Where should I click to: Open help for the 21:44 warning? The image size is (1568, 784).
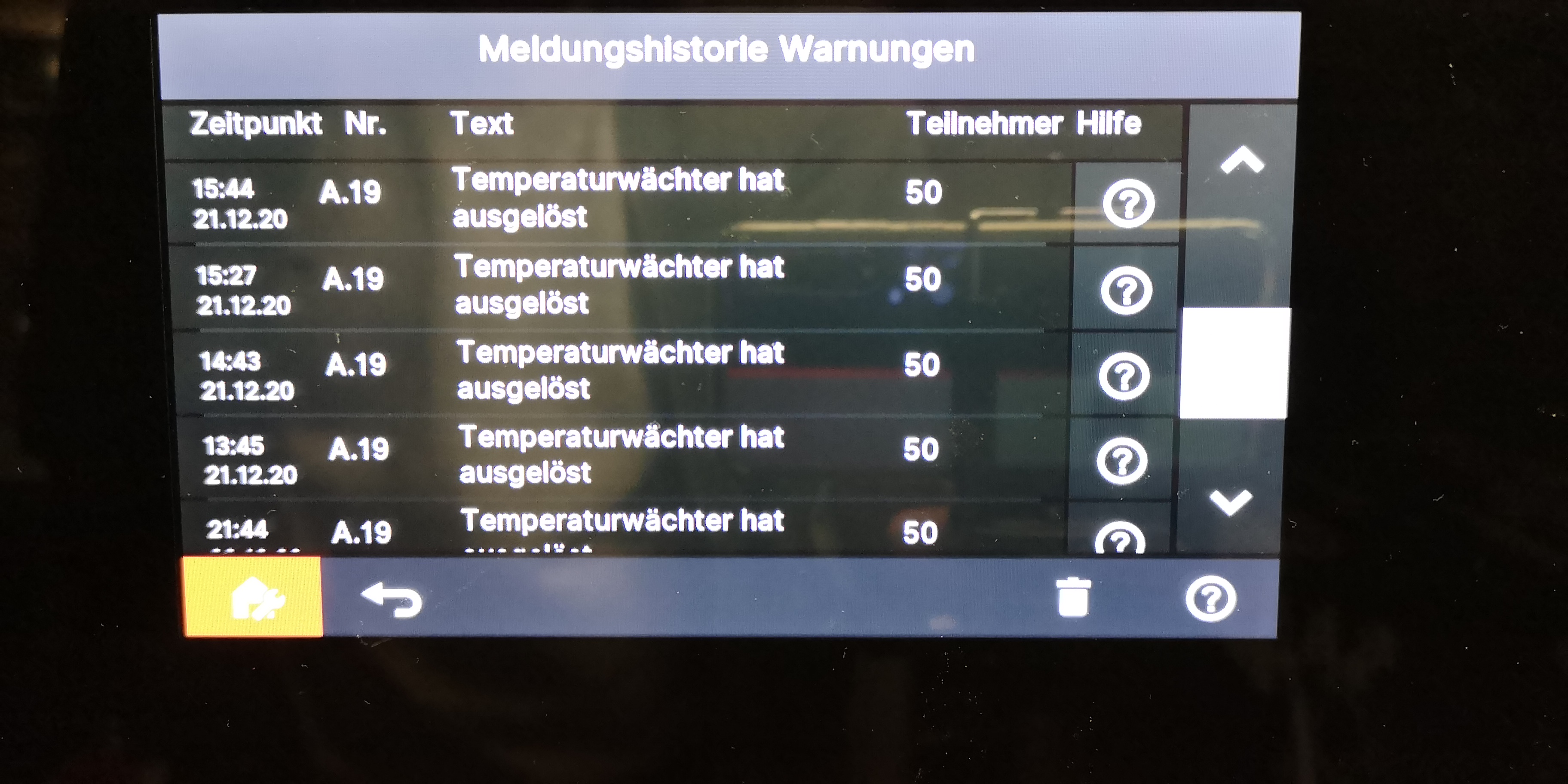[1119, 539]
